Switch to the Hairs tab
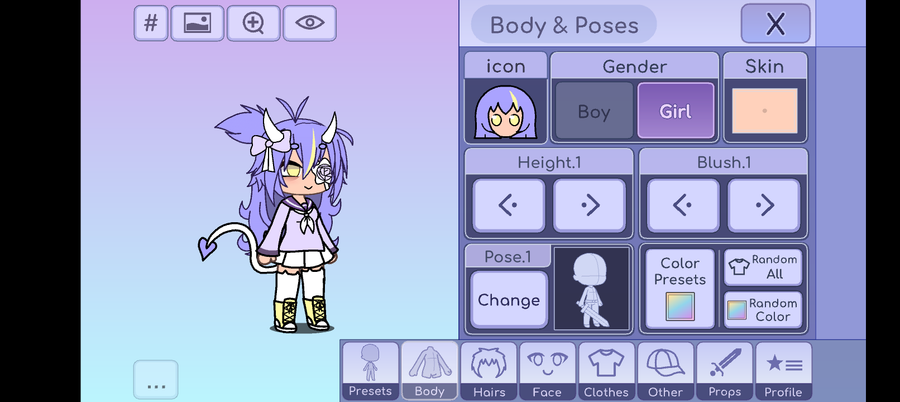 pyautogui.click(x=489, y=371)
